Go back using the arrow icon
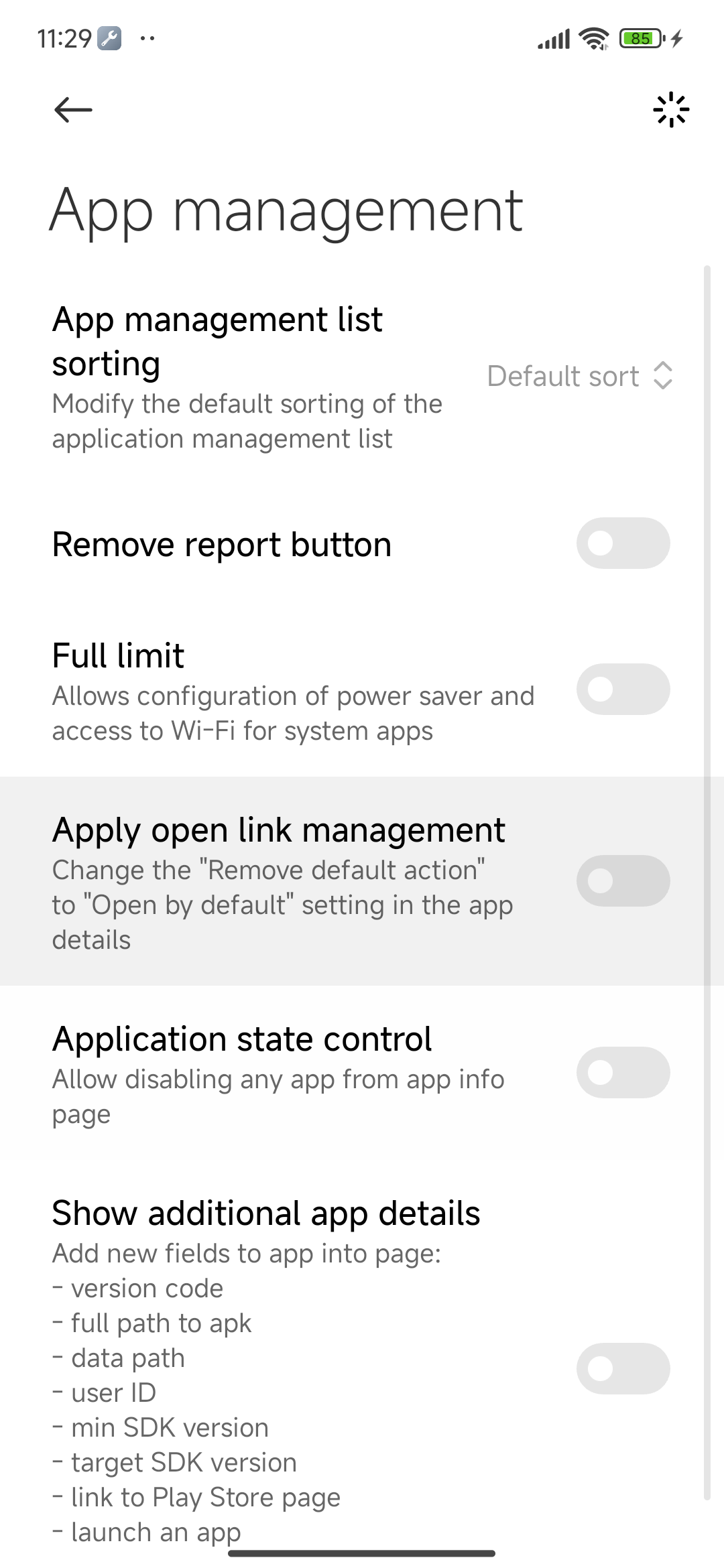 point(73,110)
